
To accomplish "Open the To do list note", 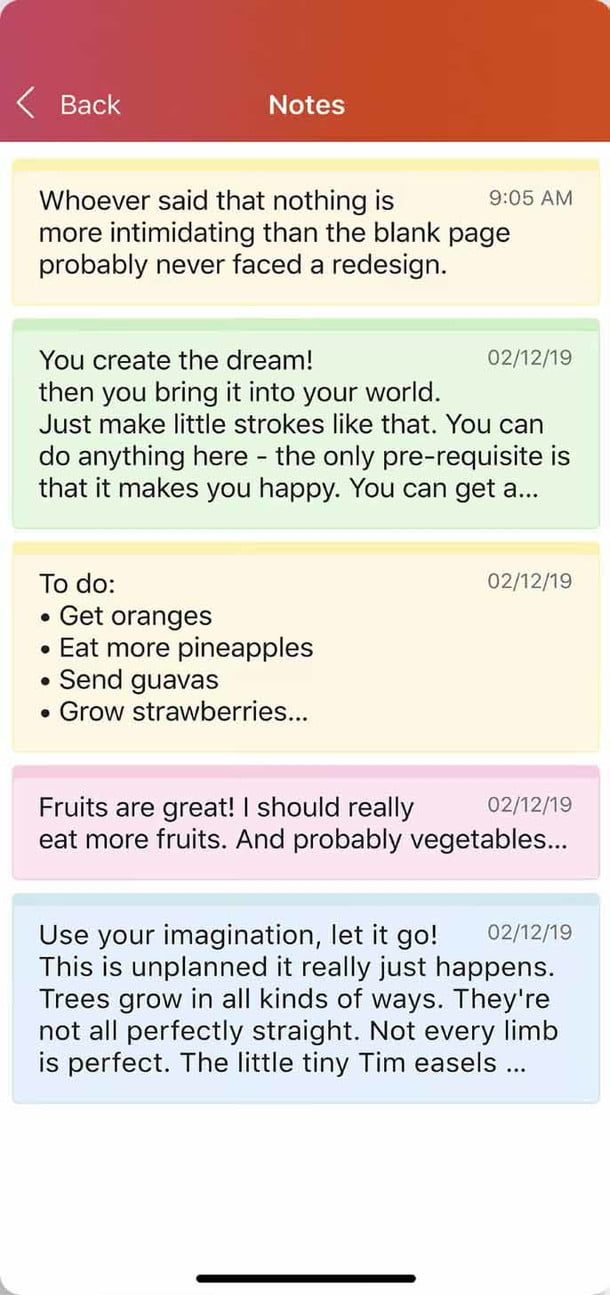I will (305, 648).
